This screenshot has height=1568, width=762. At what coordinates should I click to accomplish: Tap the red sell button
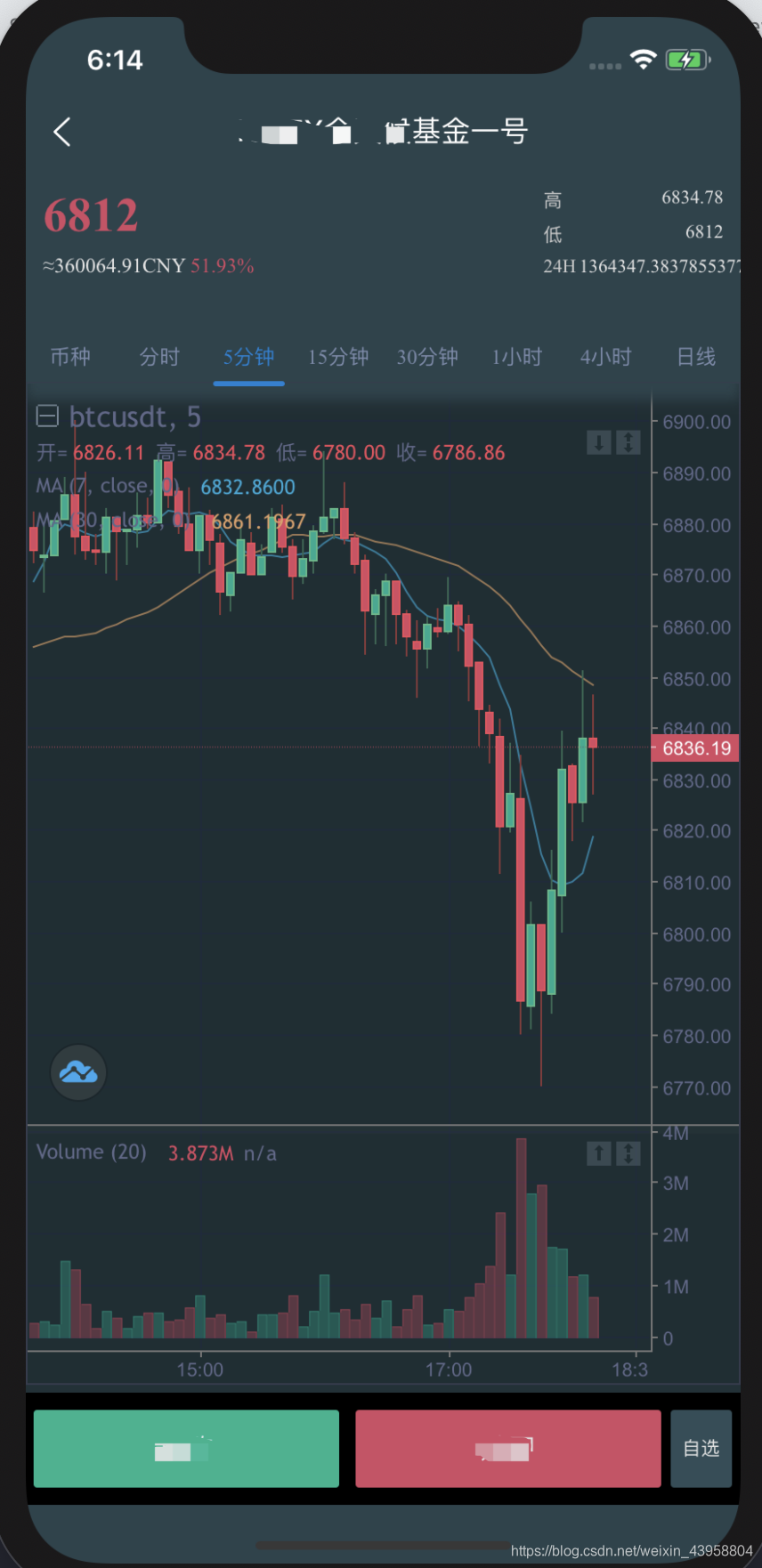[508, 1449]
